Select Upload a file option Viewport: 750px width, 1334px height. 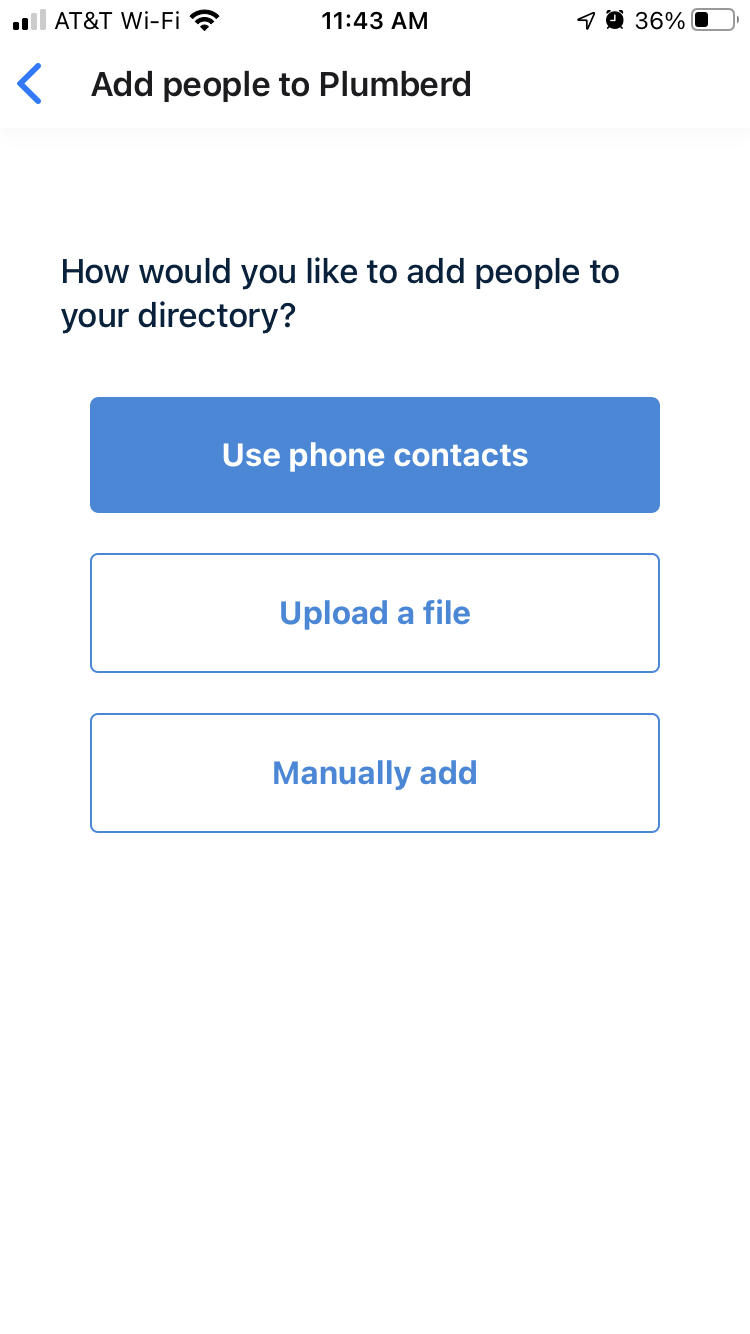coord(375,613)
